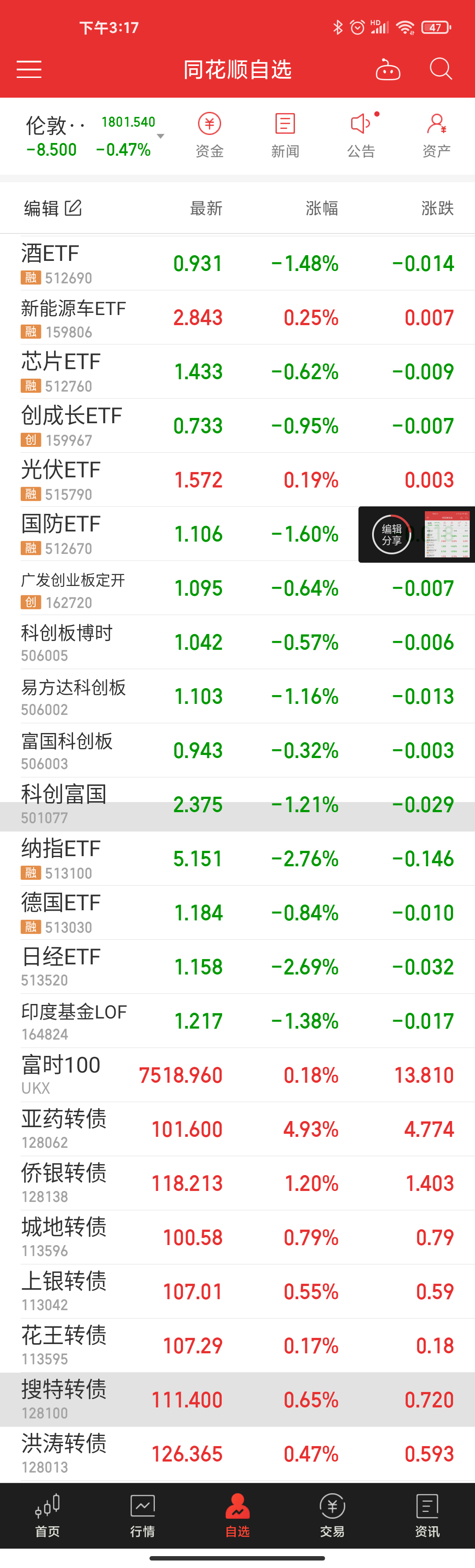
Task: Open the 纳指ETF row
Action: 237,859
